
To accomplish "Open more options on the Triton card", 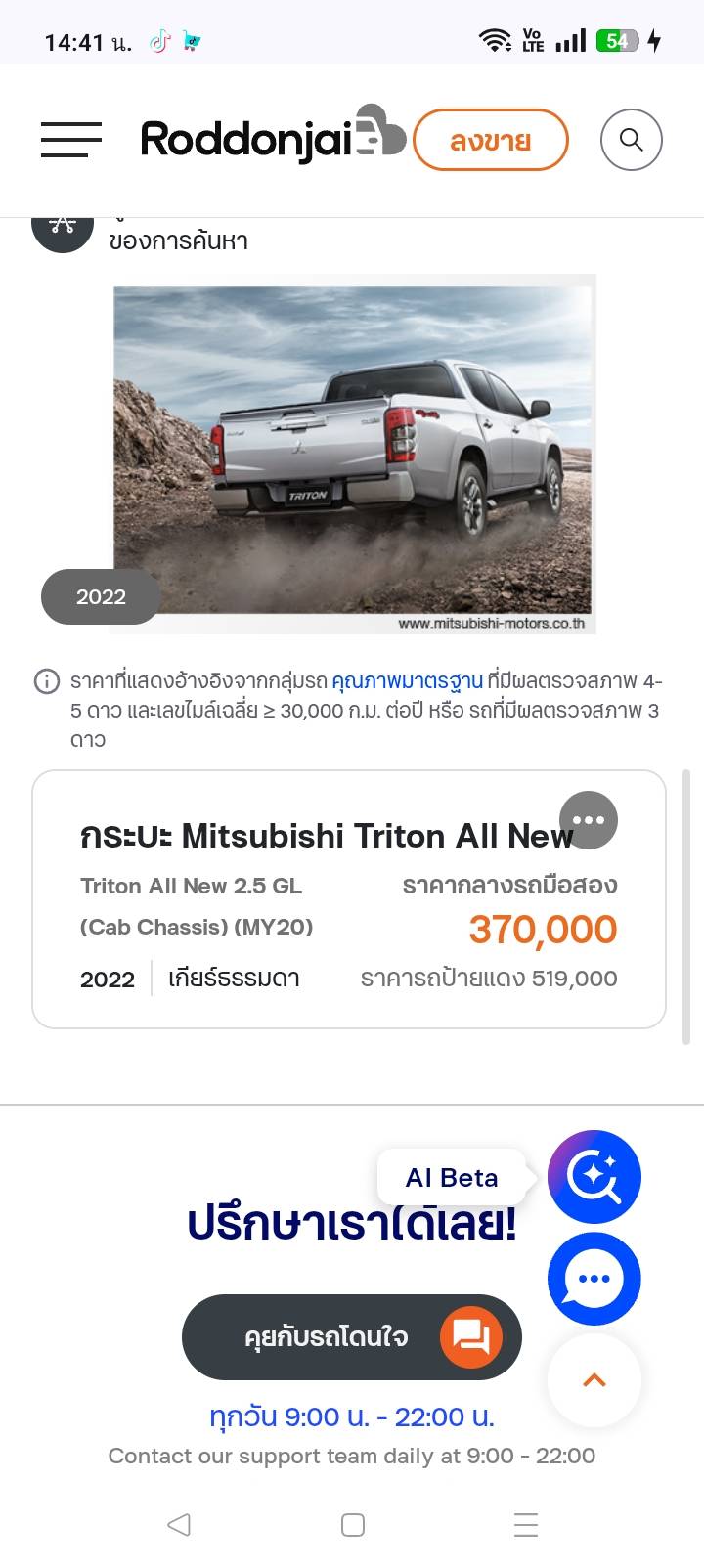I will (x=588, y=820).
